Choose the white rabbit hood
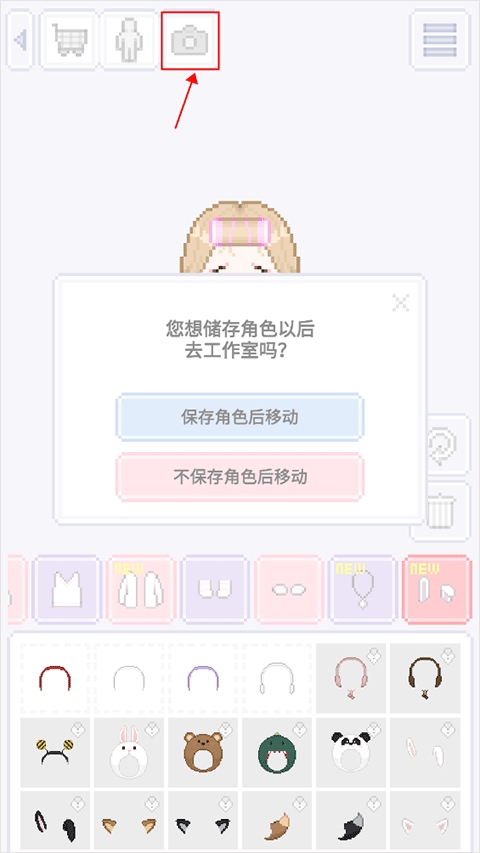The height and width of the screenshot is (853, 480). coord(129,752)
